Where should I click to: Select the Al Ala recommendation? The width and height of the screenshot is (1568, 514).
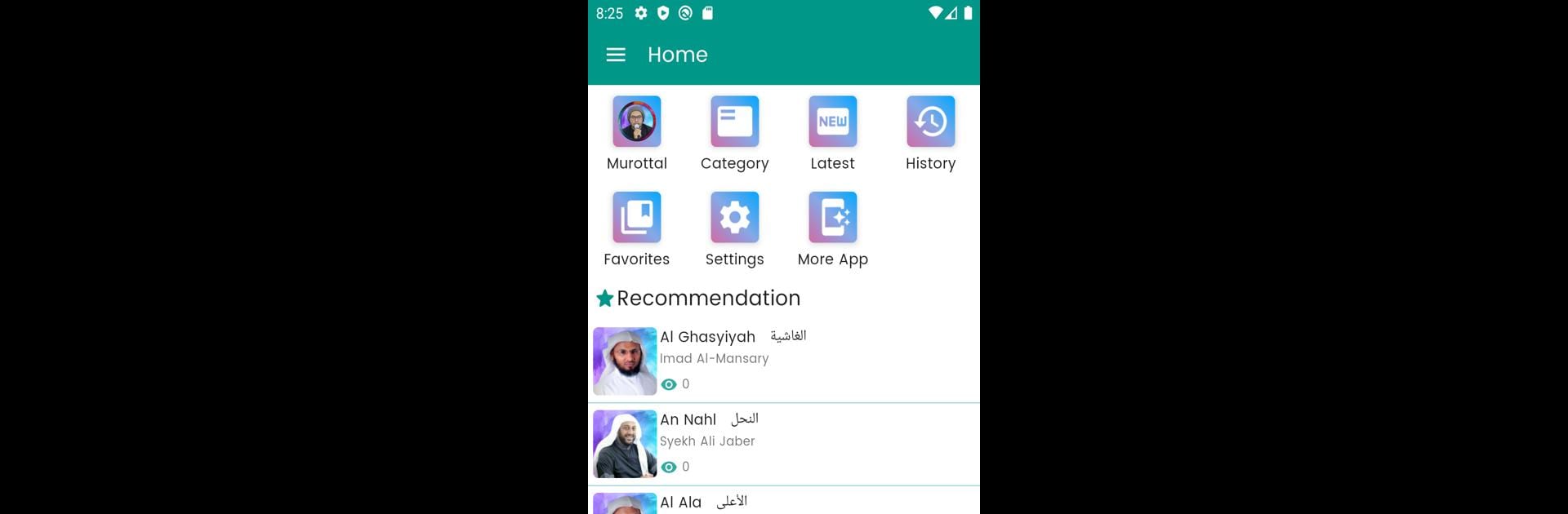point(782,503)
